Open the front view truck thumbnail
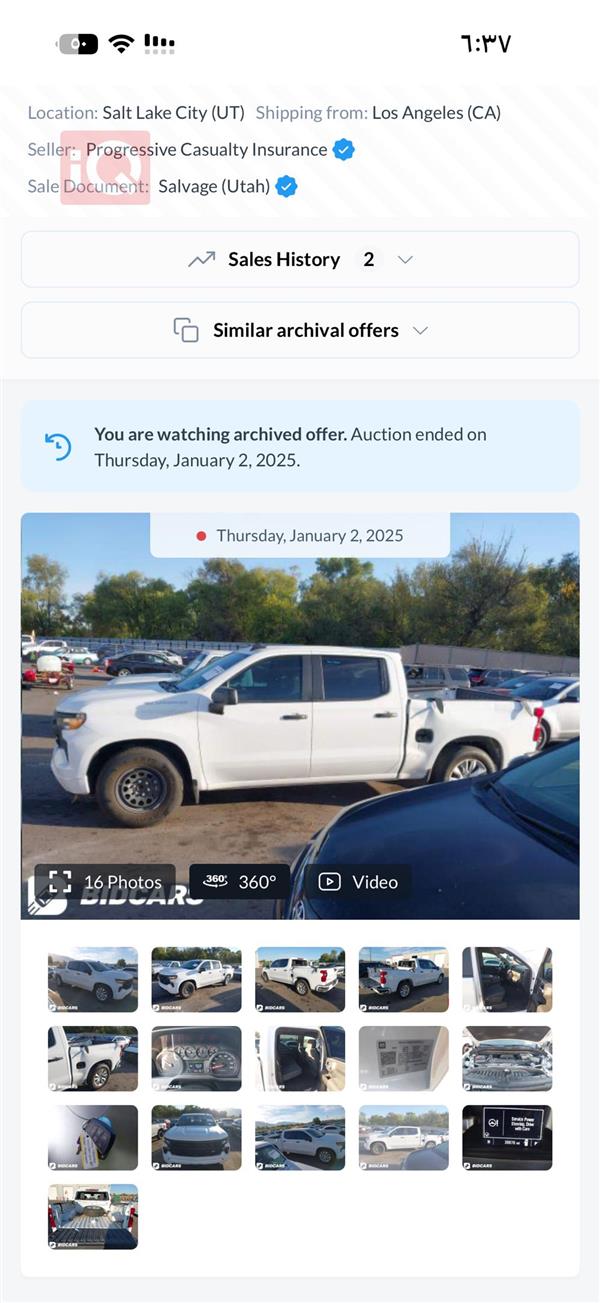 click(196, 1138)
